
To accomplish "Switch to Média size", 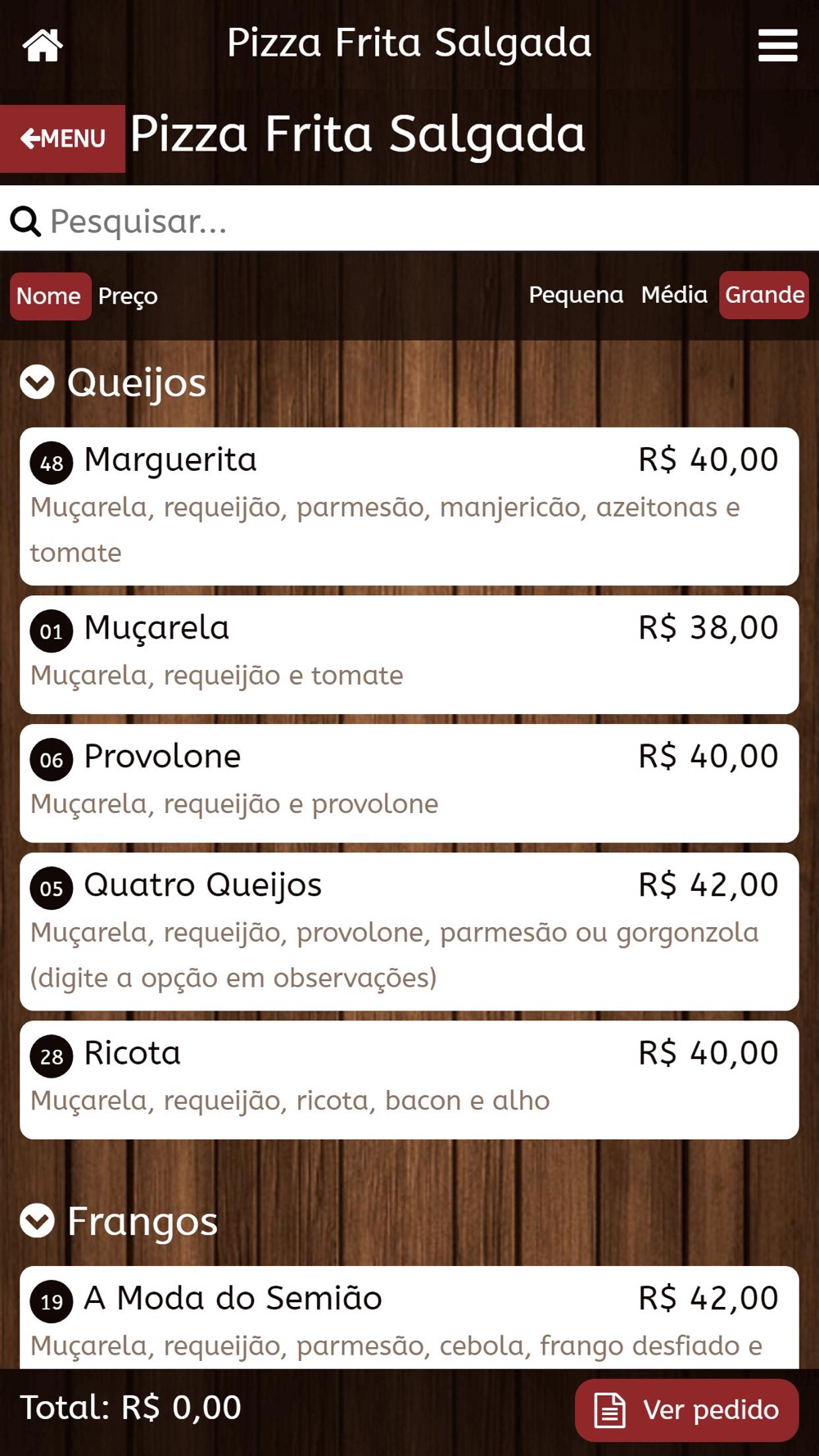I will [673, 295].
